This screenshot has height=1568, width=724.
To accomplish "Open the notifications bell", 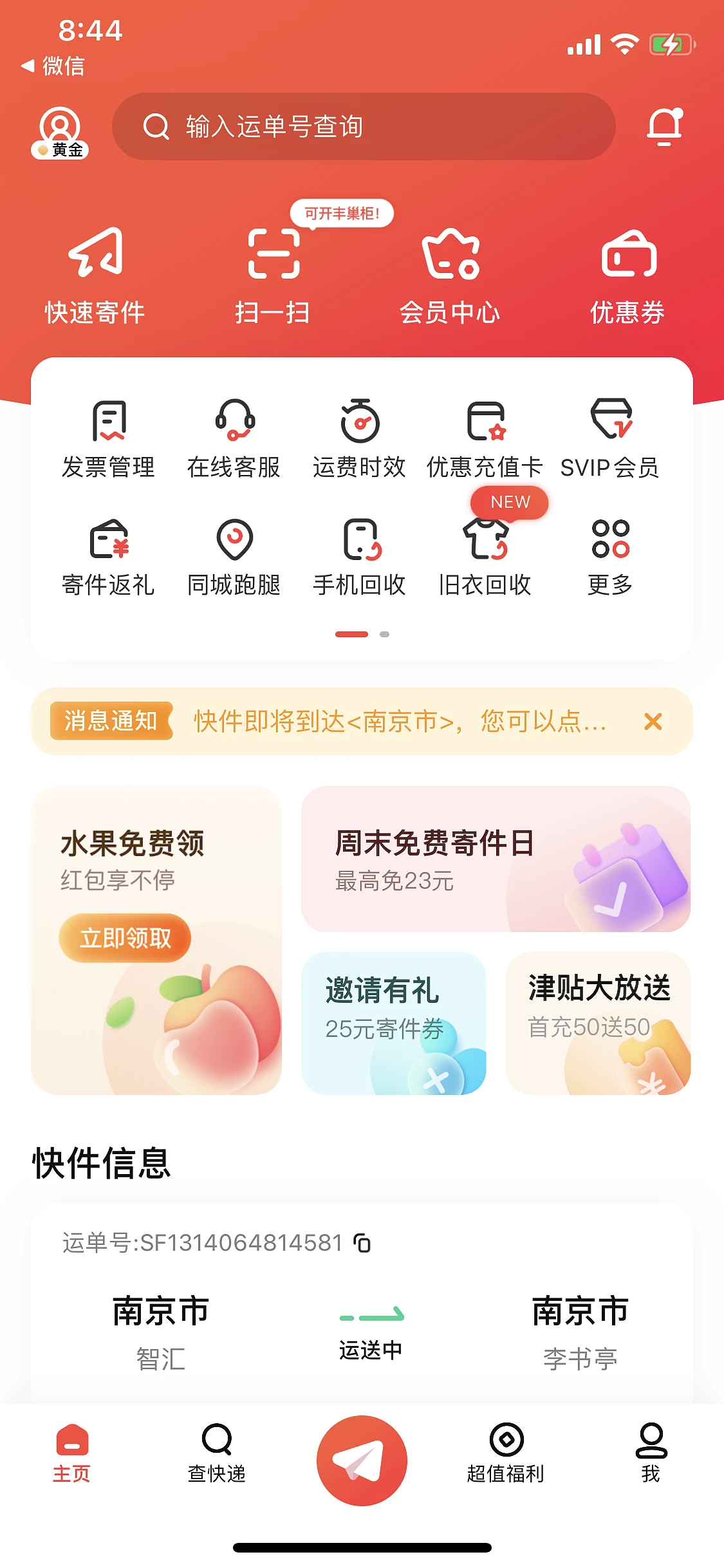I will coord(665,127).
